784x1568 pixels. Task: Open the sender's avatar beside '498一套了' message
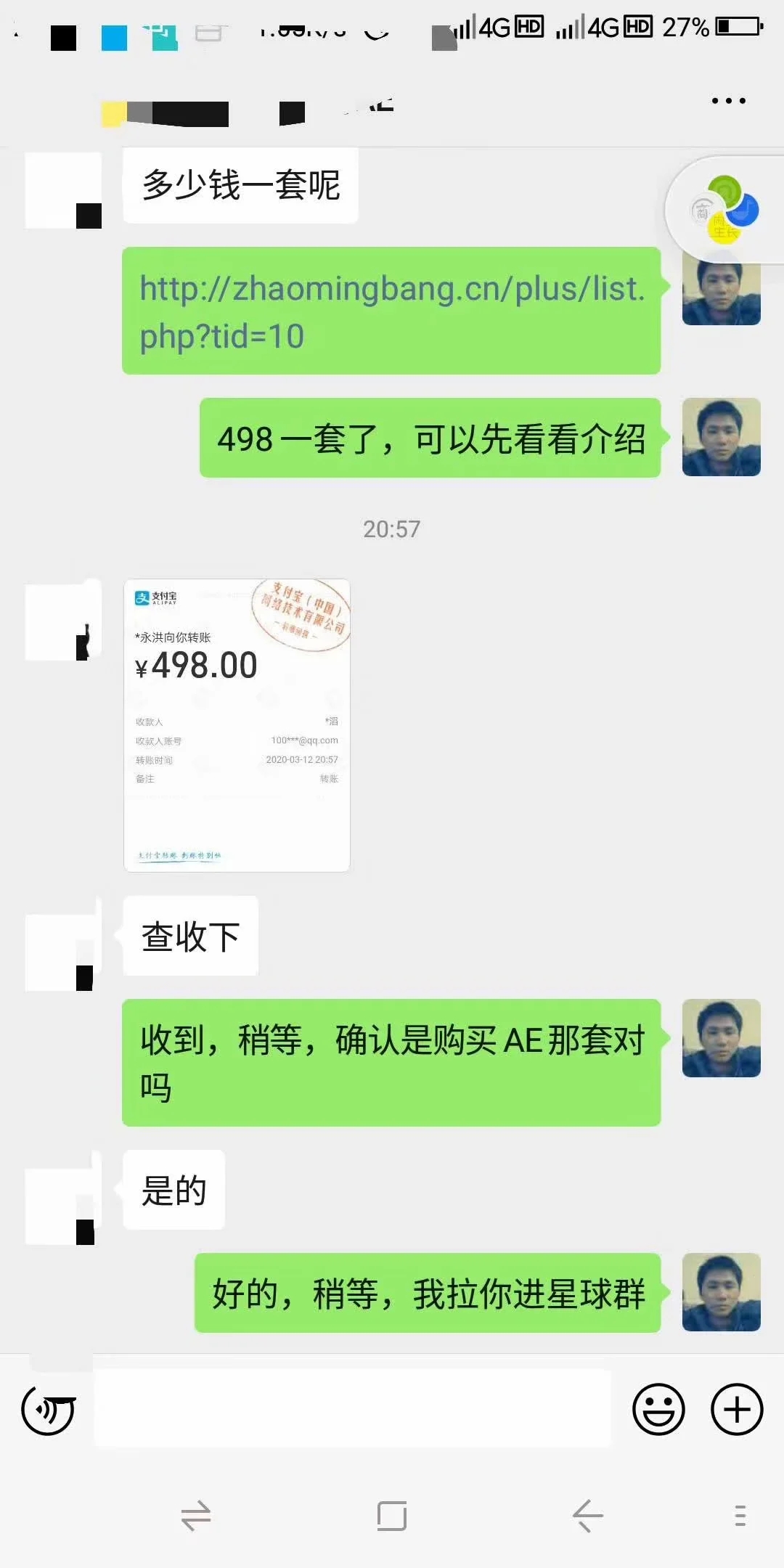[721, 438]
